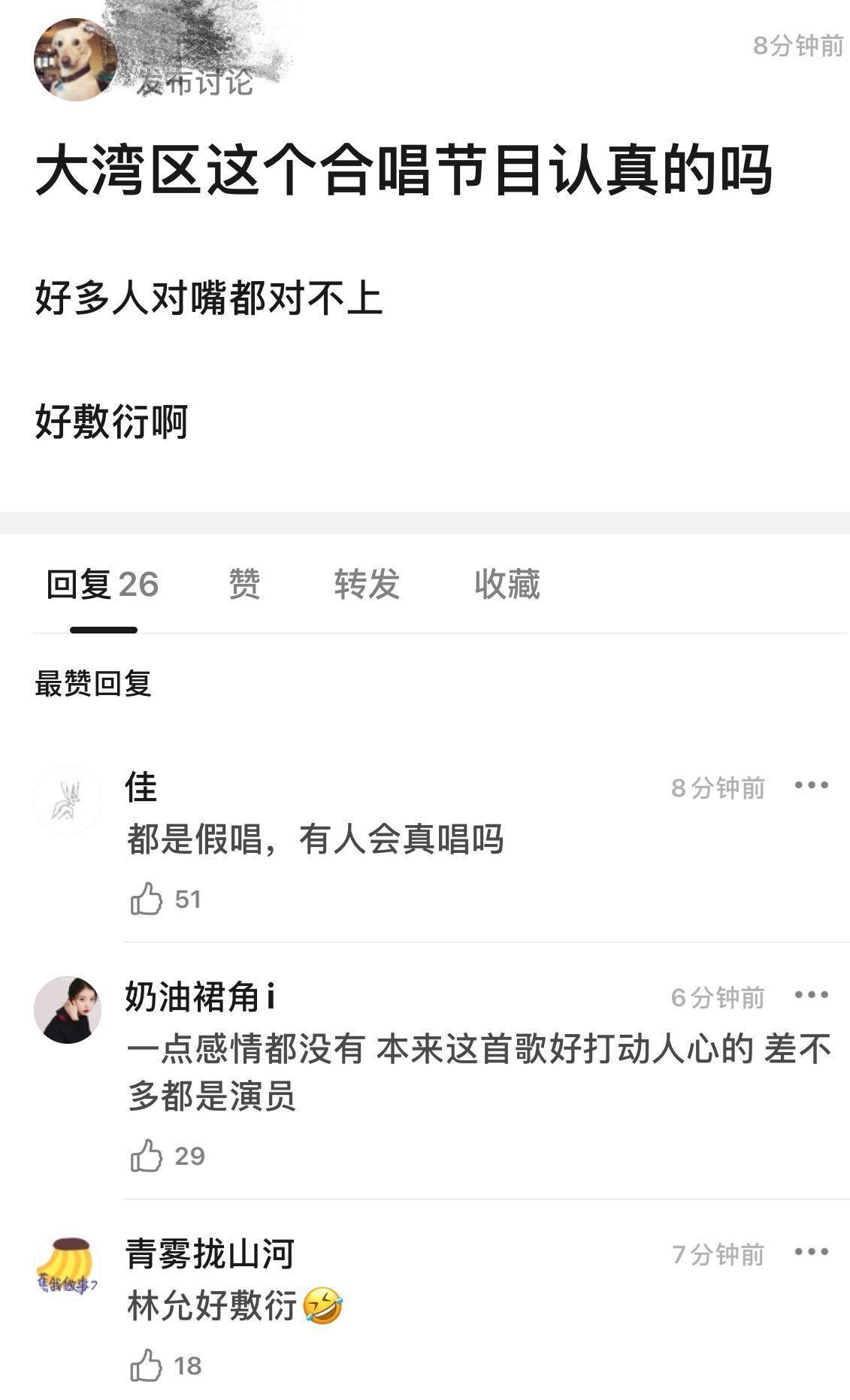This screenshot has height=1400, width=850.
Task: Tap the 8分钟前 timestamp of the post
Action: (x=797, y=47)
